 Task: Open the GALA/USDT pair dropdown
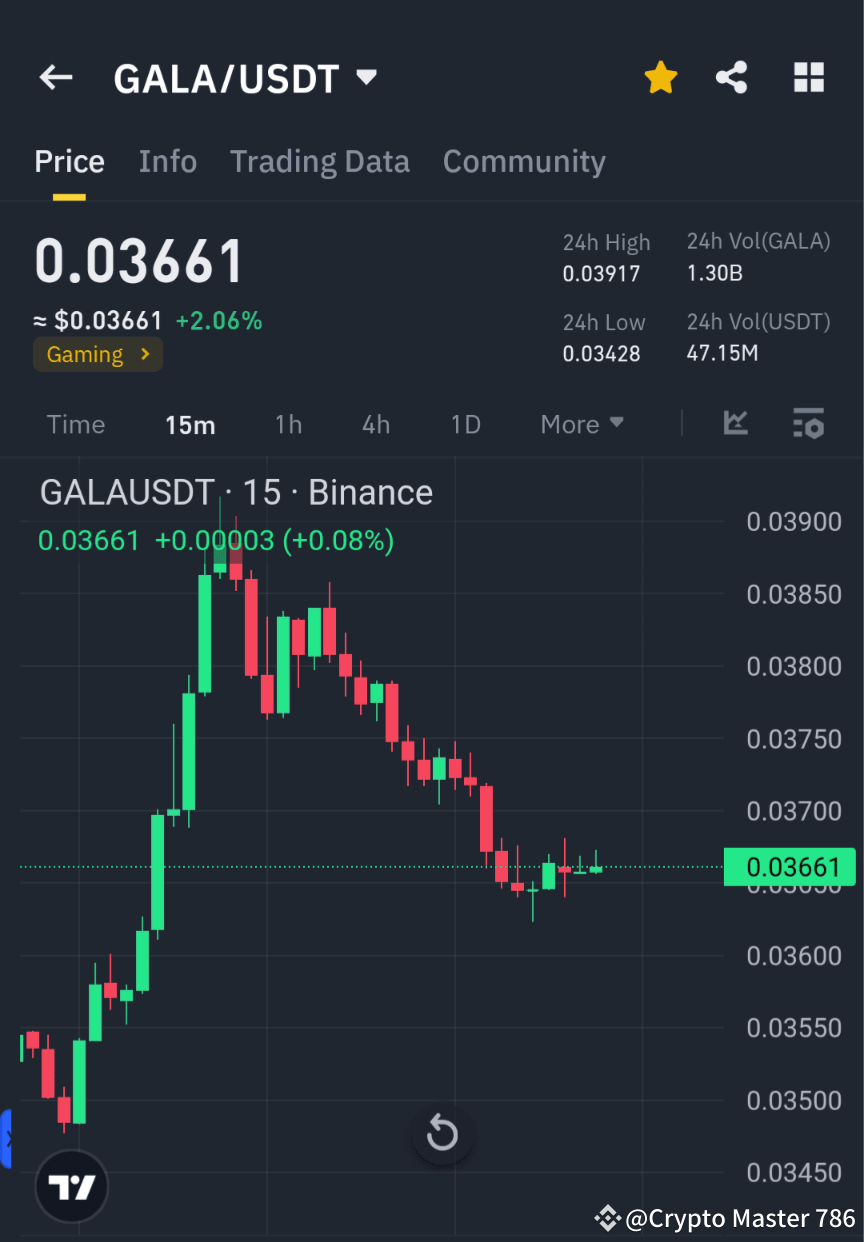click(x=366, y=77)
